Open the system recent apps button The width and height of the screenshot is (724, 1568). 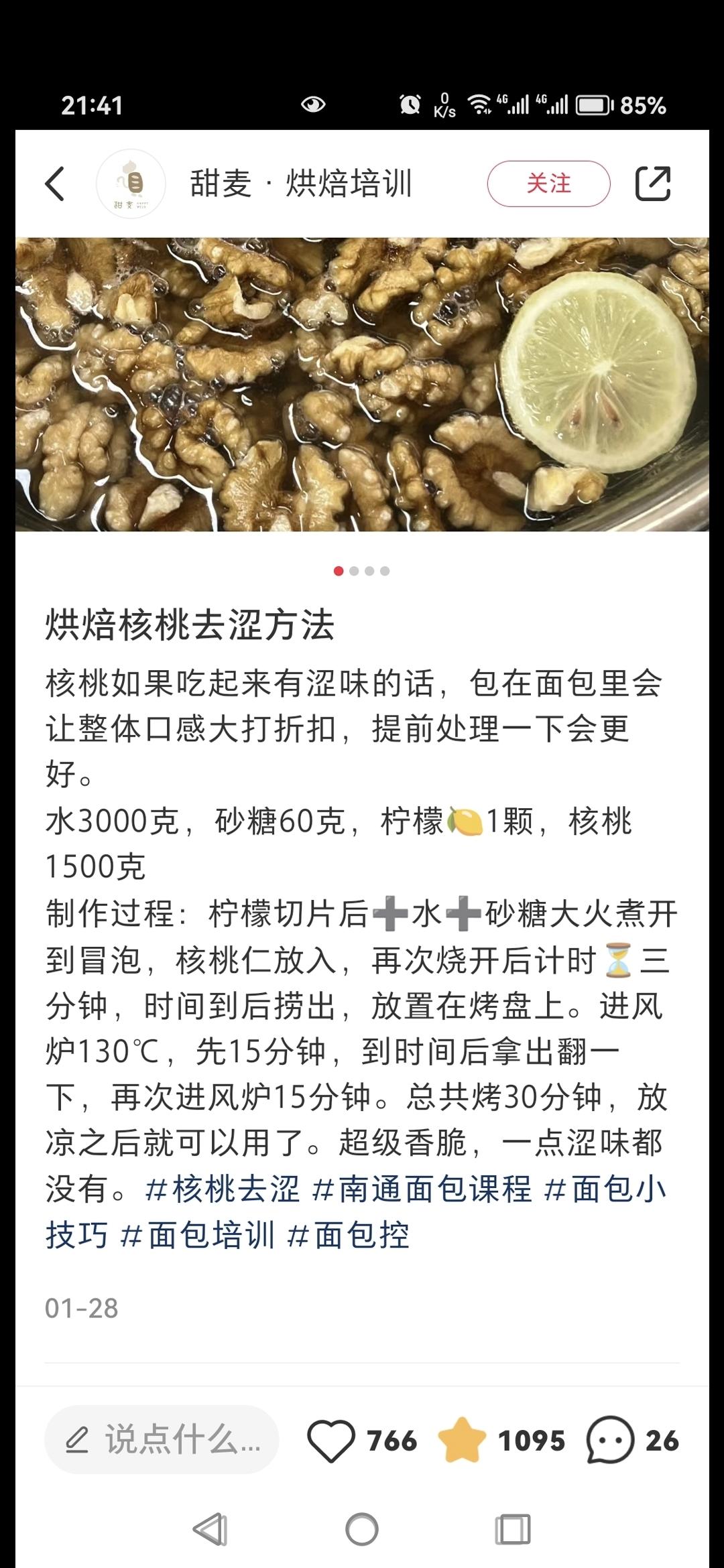[x=513, y=1530]
